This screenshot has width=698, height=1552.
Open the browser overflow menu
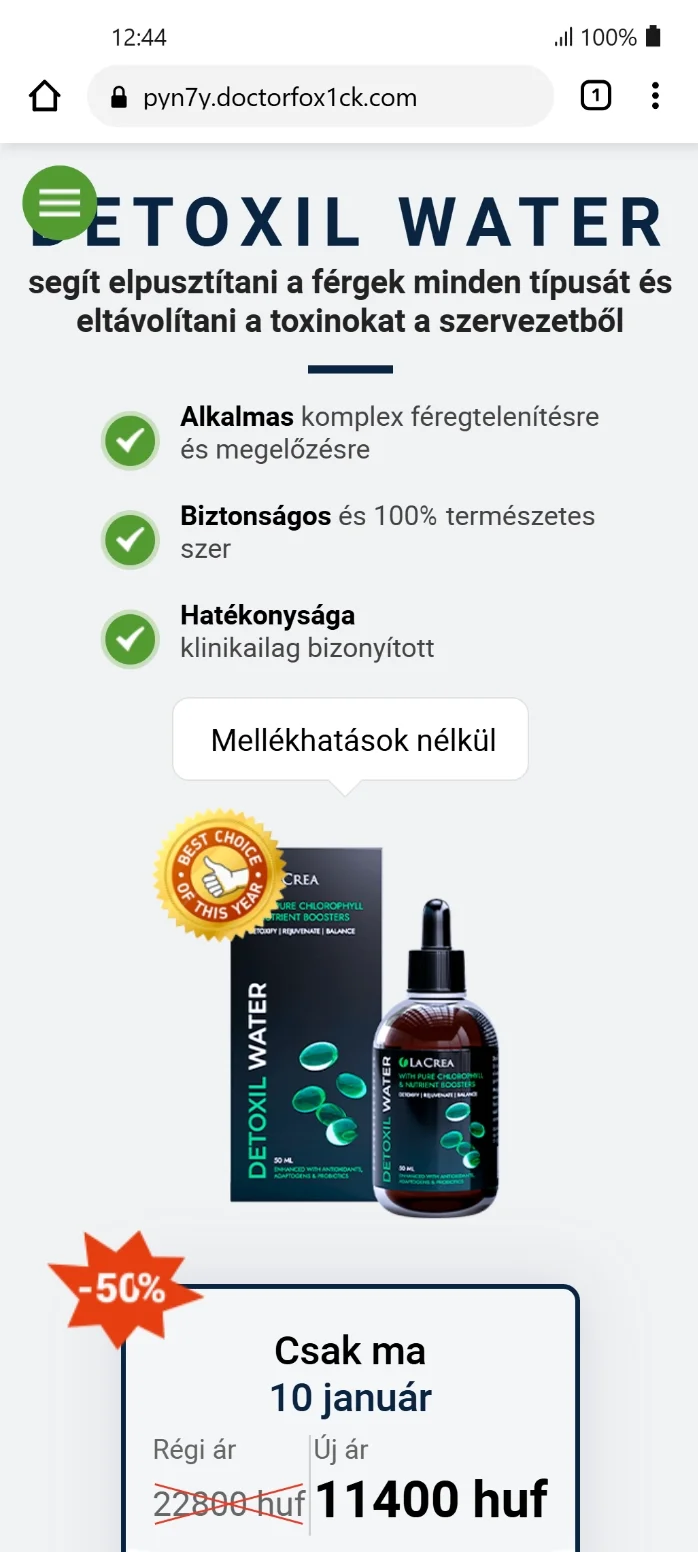point(655,96)
